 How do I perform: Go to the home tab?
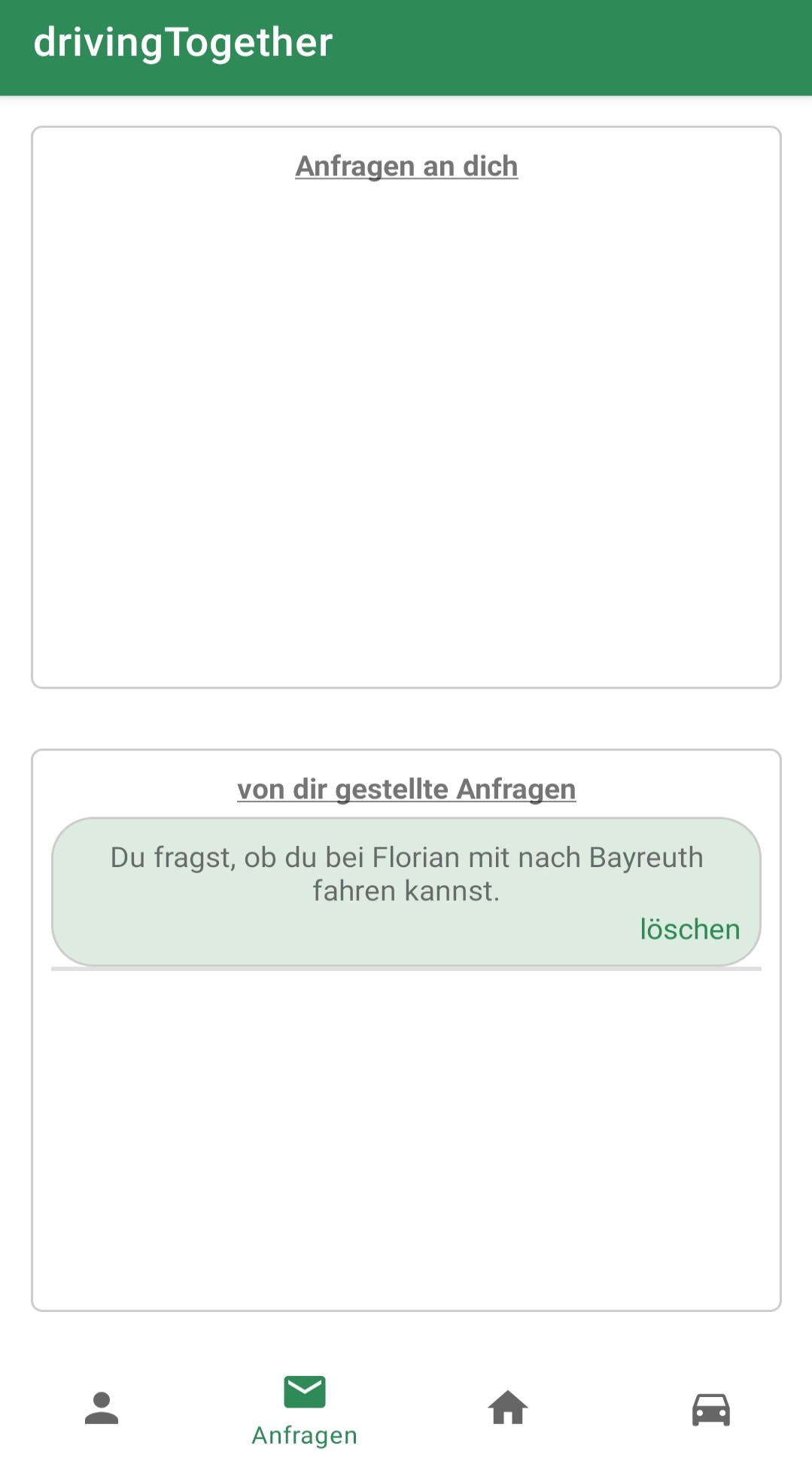tap(508, 1408)
